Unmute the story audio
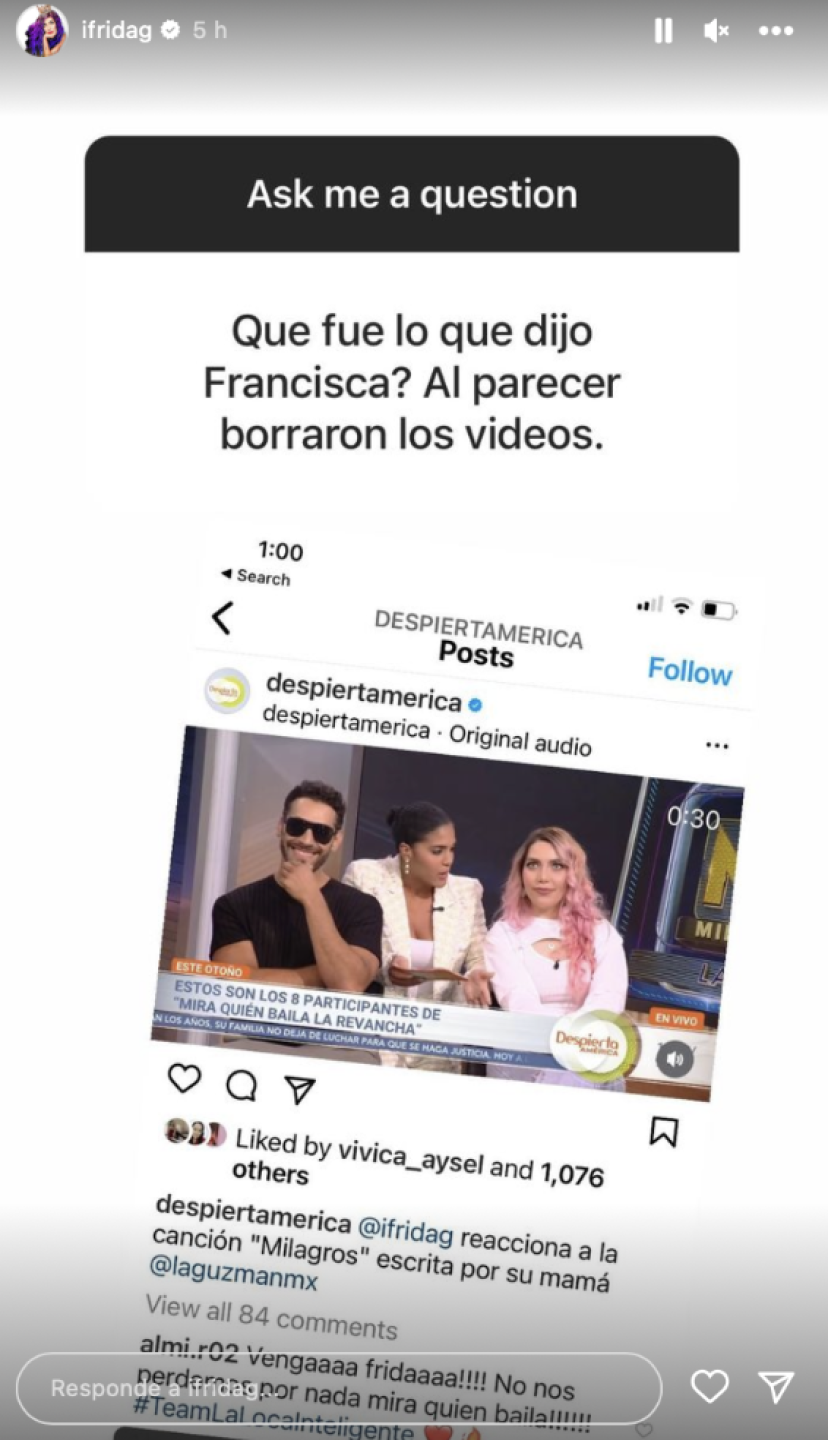This screenshot has width=828, height=1440. click(x=716, y=32)
